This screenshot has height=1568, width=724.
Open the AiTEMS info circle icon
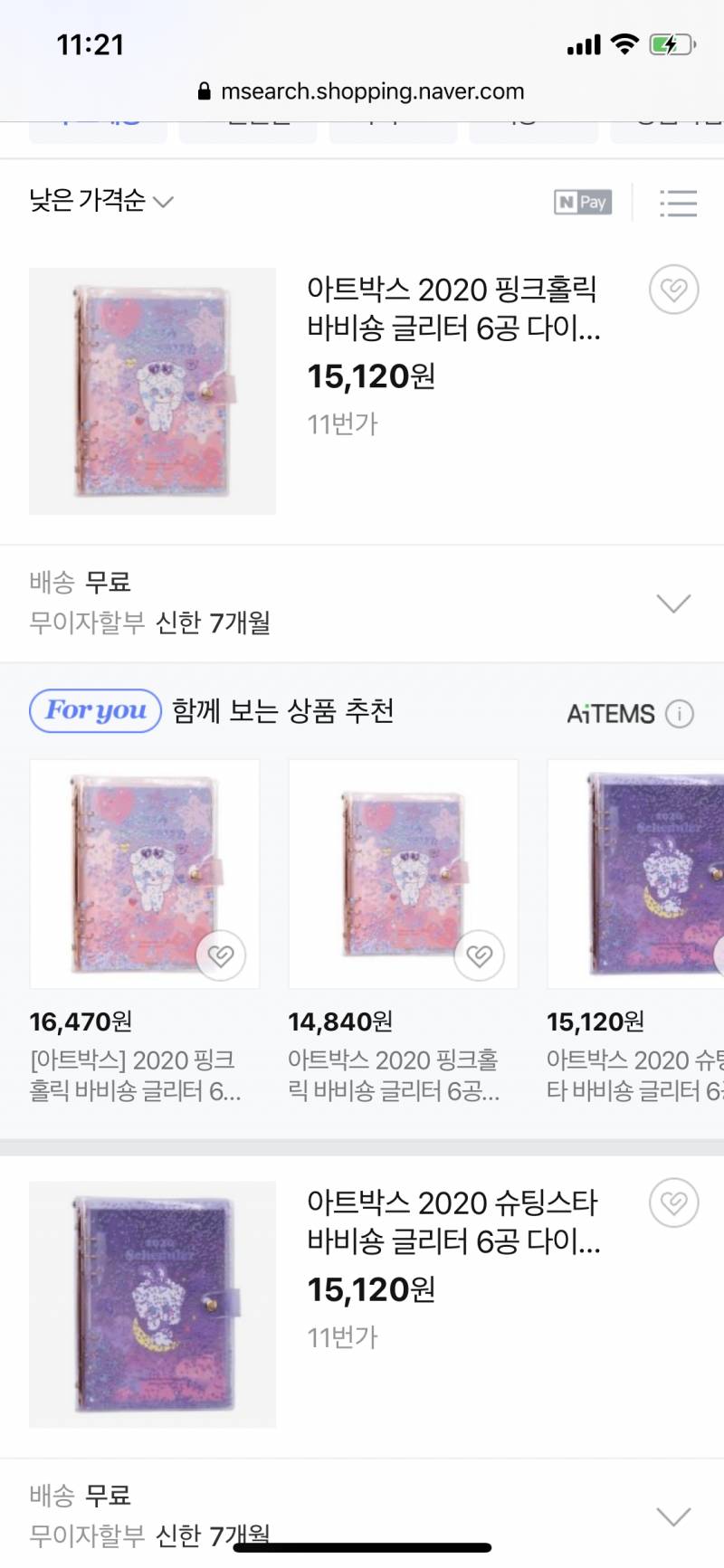[x=681, y=713]
